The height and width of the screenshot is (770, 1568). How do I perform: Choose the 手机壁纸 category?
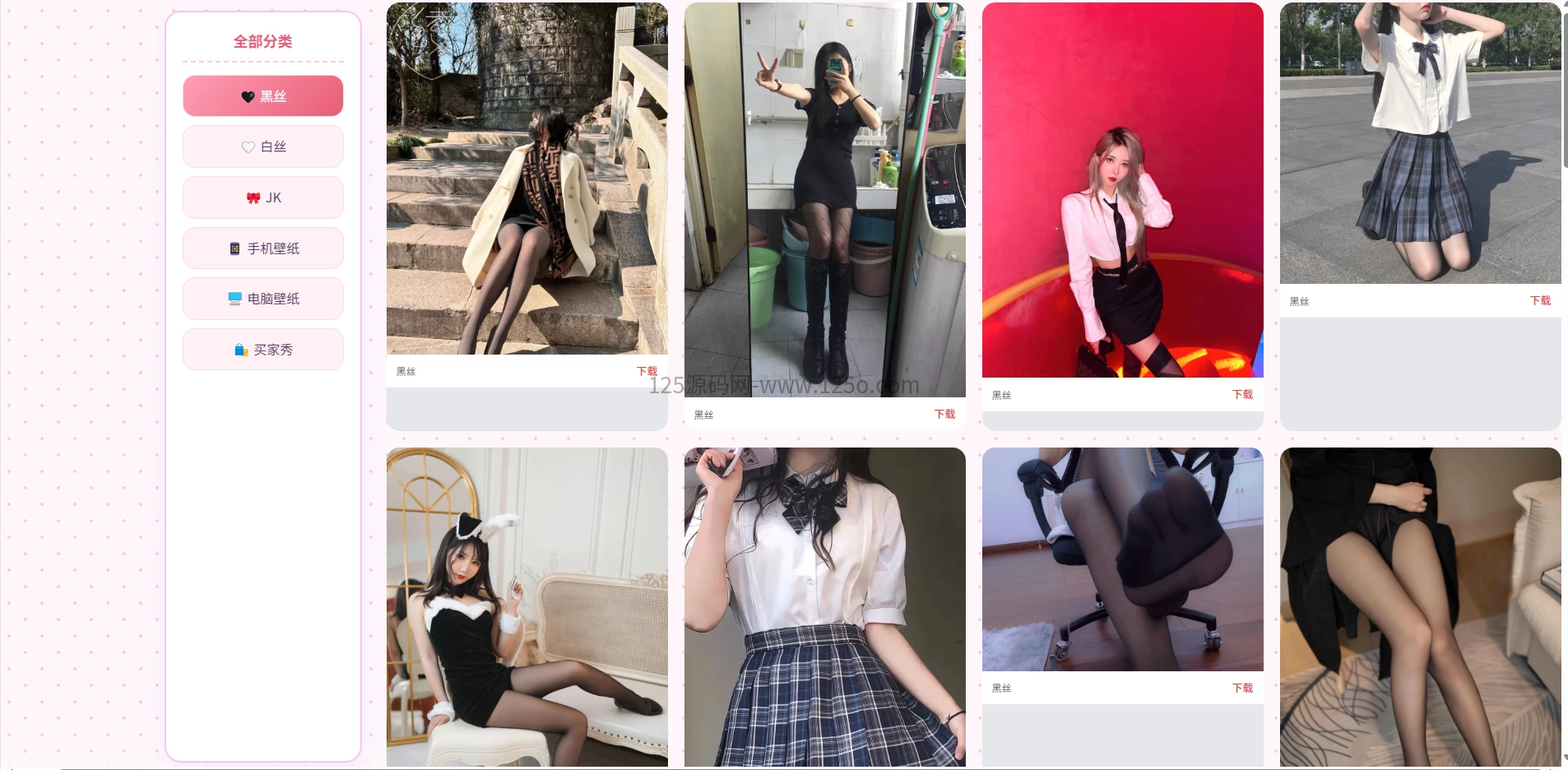[x=263, y=248]
